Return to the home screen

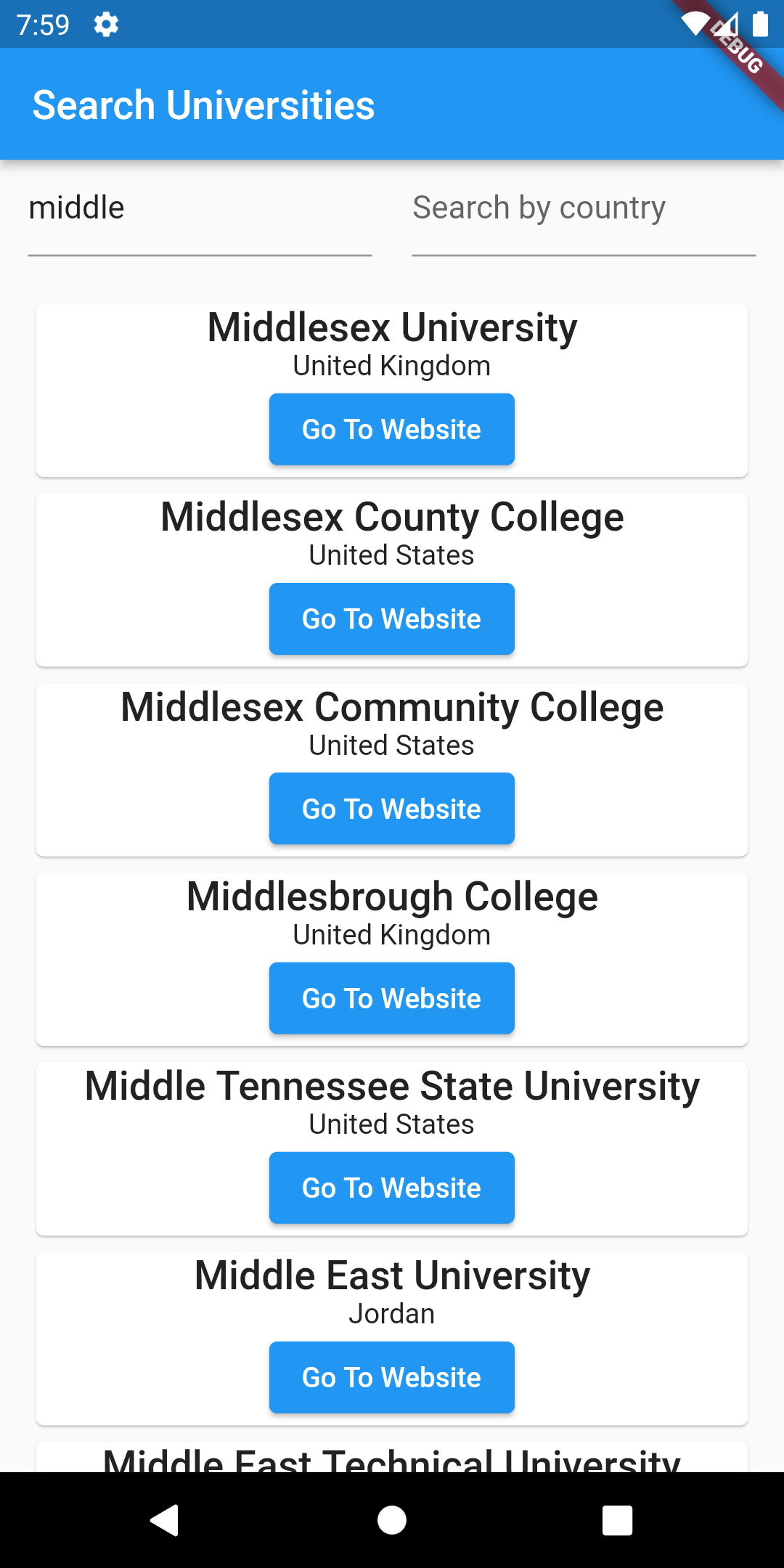(x=392, y=1520)
